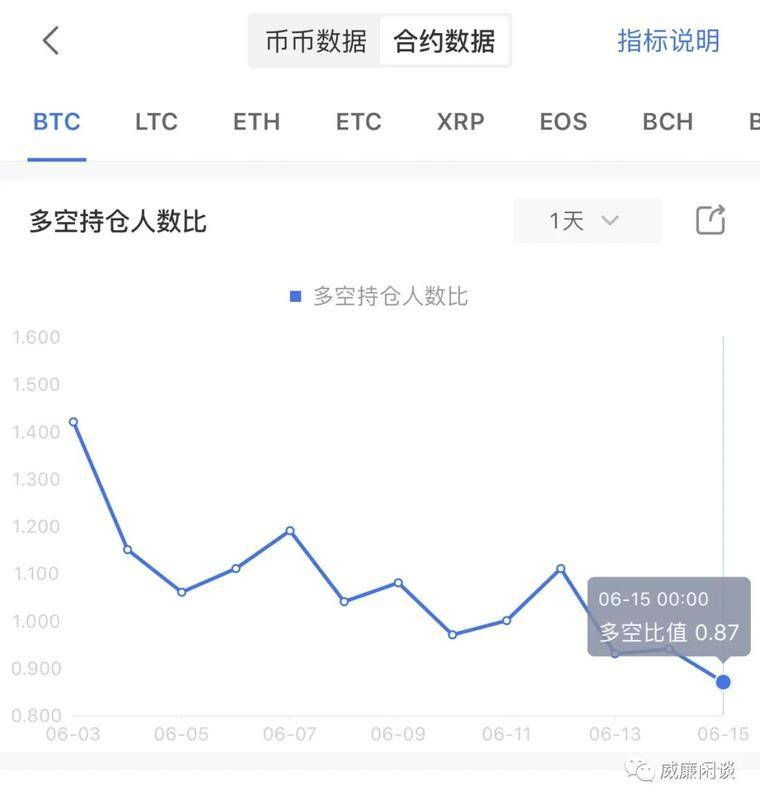Click the first data point near 1.420
The image size is (760, 804).
(72, 422)
